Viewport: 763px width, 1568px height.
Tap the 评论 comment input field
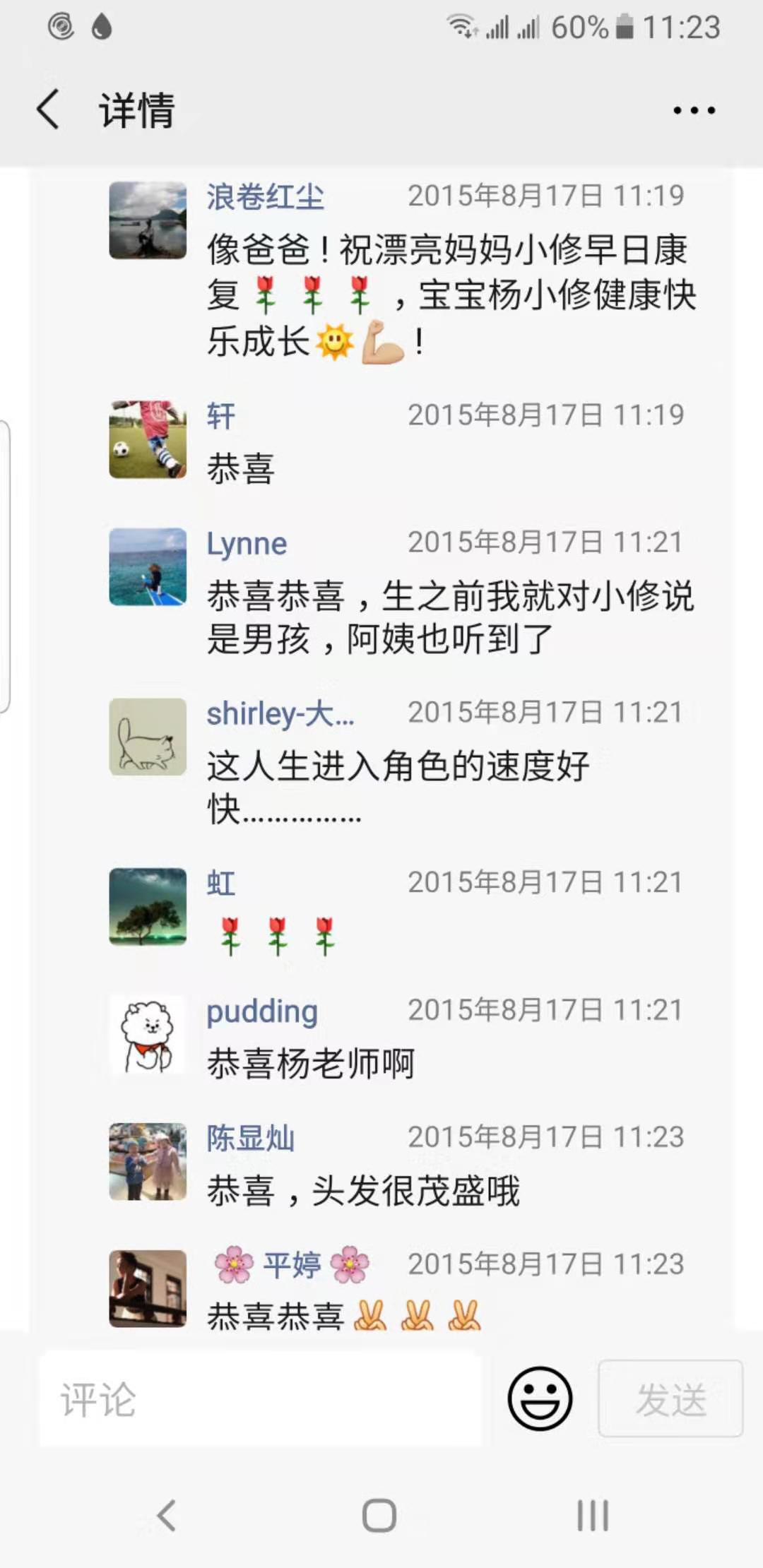click(x=261, y=1398)
